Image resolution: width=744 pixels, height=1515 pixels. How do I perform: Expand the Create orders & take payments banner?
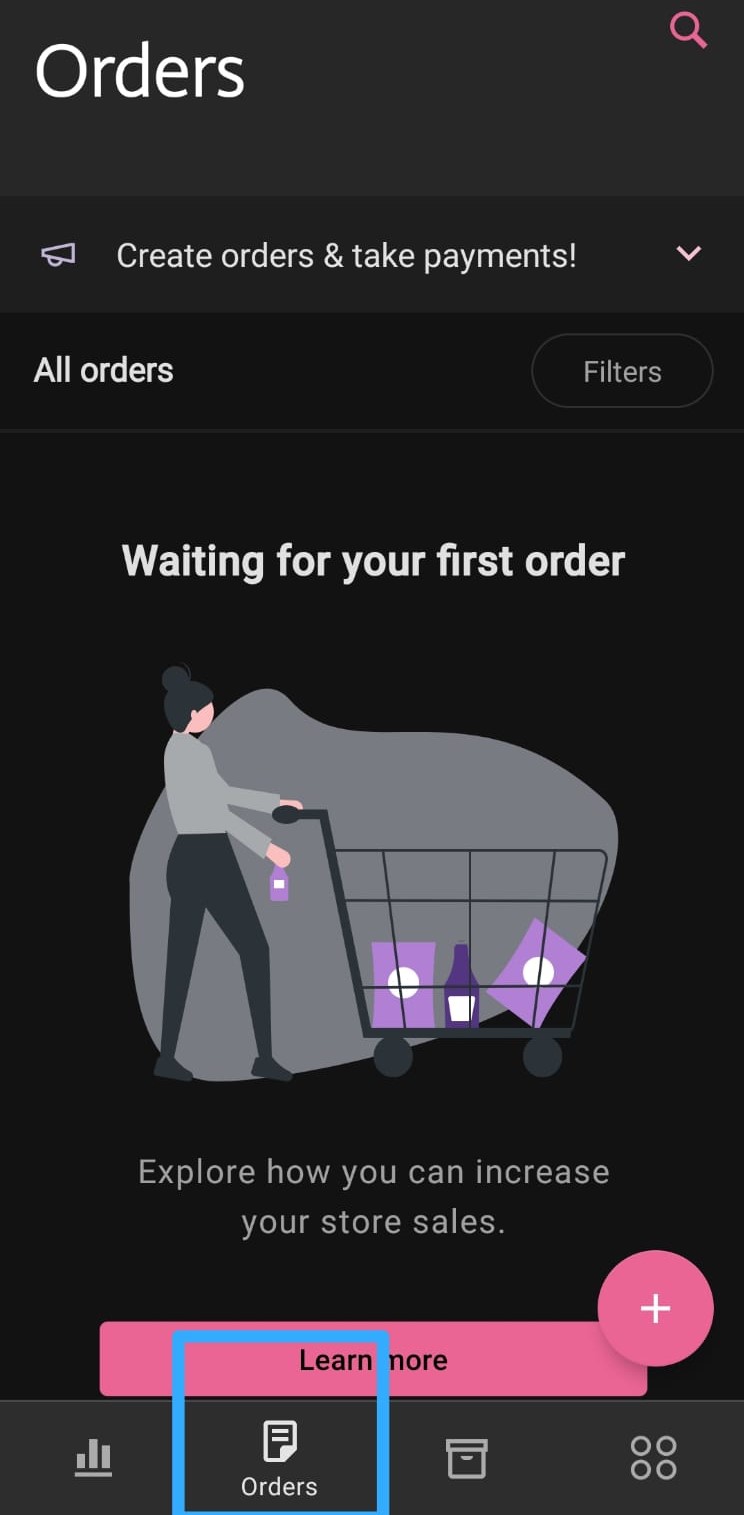click(x=689, y=253)
